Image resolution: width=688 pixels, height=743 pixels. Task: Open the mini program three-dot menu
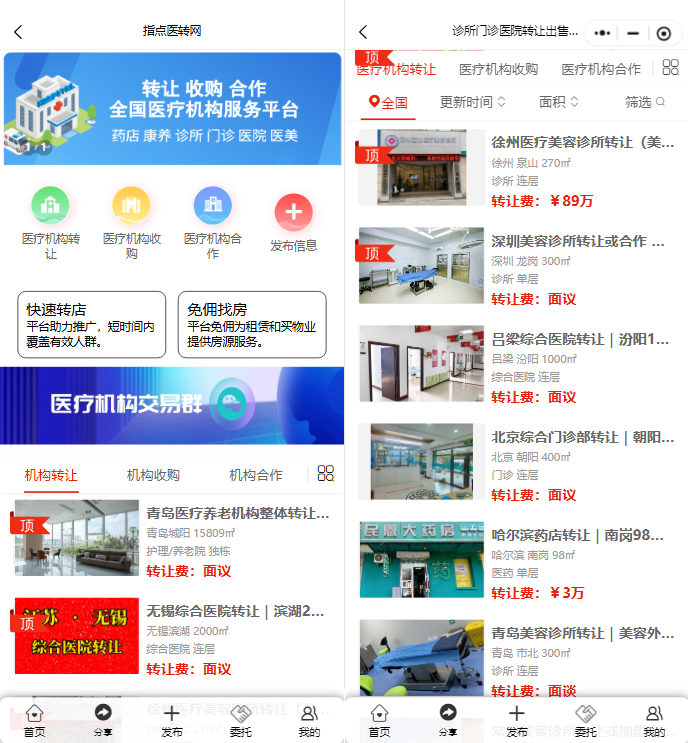point(603,33)
